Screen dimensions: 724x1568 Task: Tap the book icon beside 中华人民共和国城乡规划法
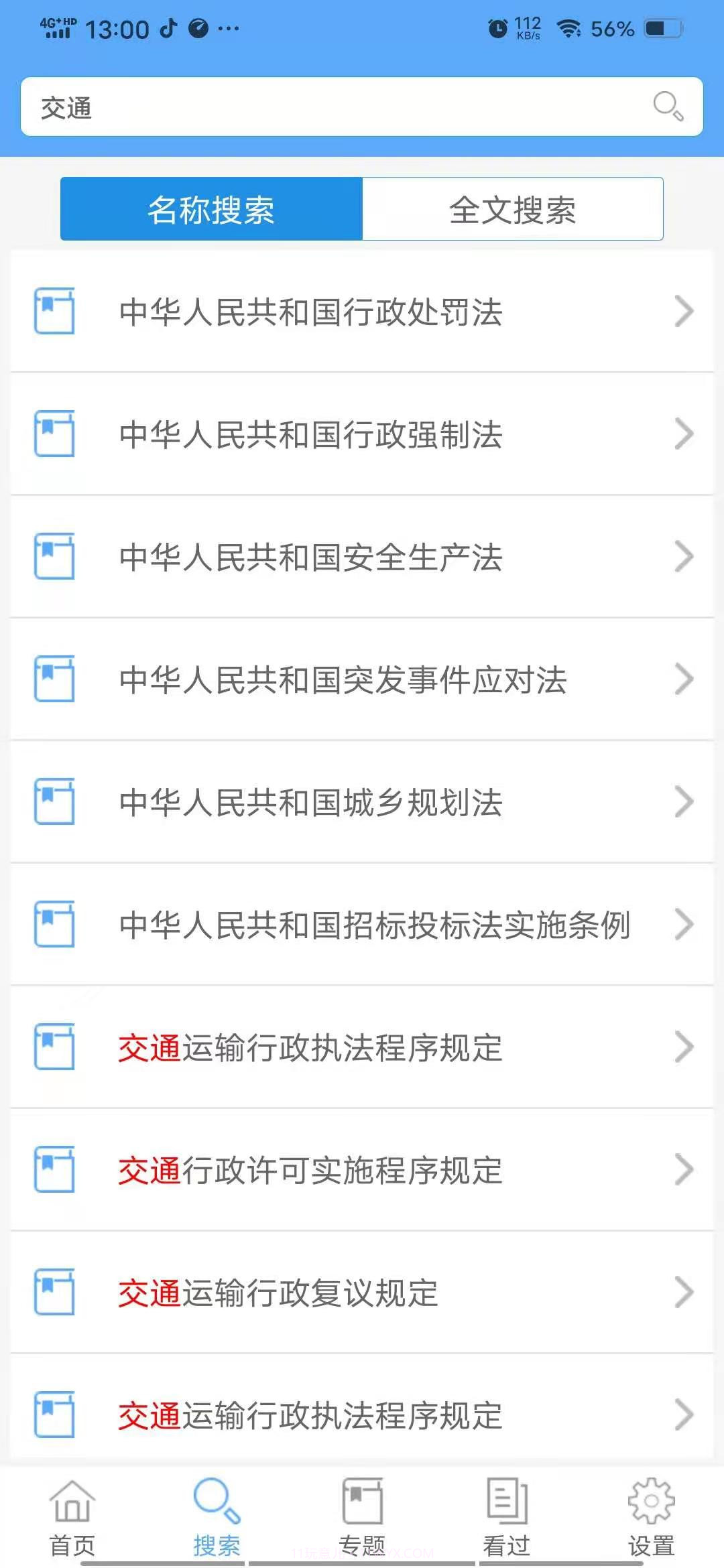pyautogui.click(x=54, y=802)
